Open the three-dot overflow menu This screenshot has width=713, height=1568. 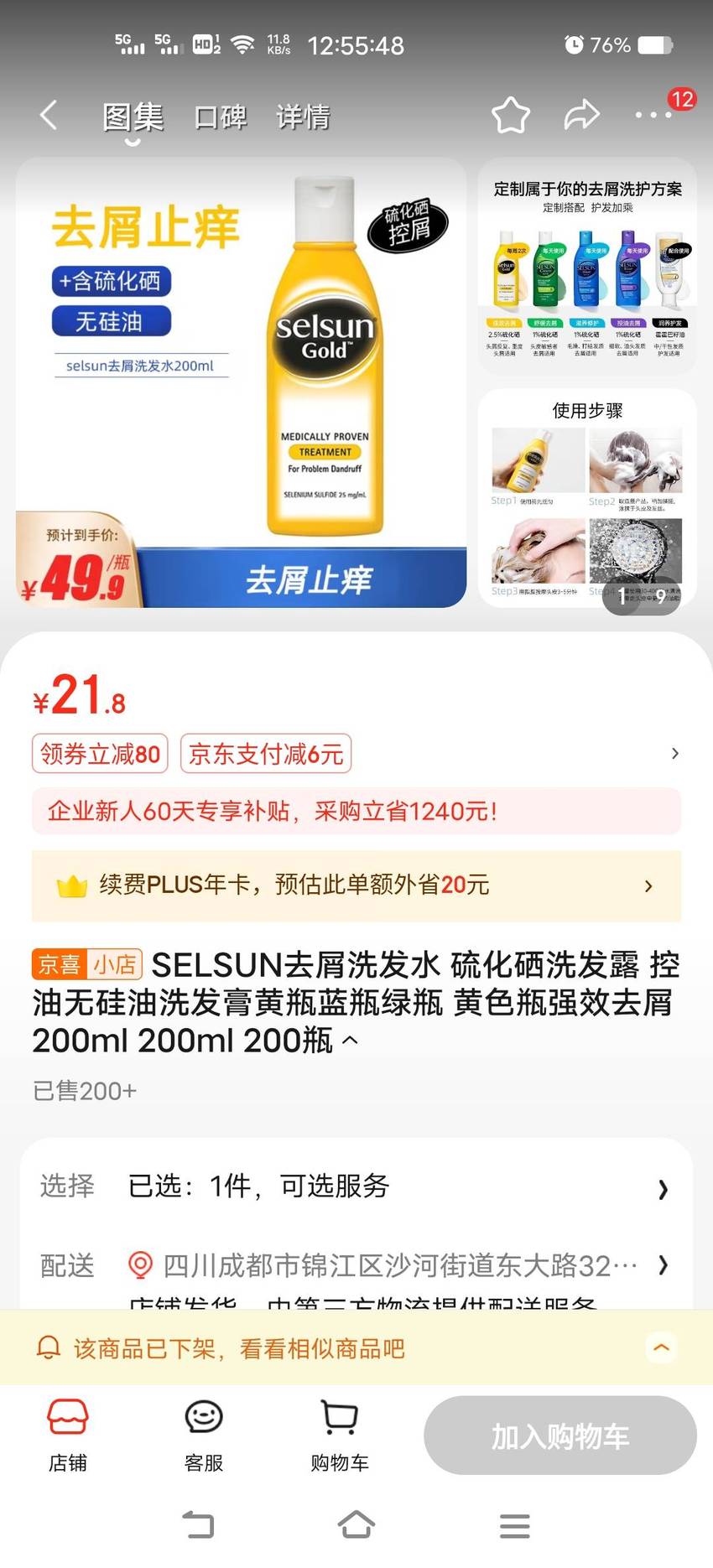(x=653, y=115)
